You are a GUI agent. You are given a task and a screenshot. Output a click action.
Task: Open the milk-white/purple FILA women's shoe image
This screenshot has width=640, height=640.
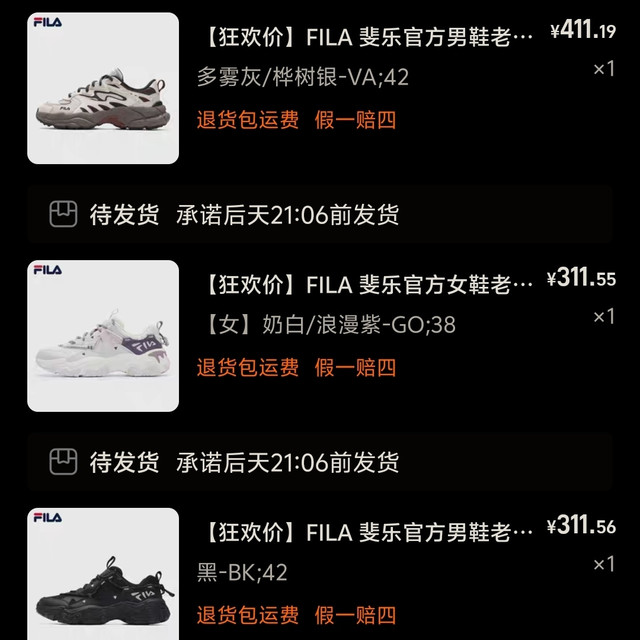click(103, 336)
